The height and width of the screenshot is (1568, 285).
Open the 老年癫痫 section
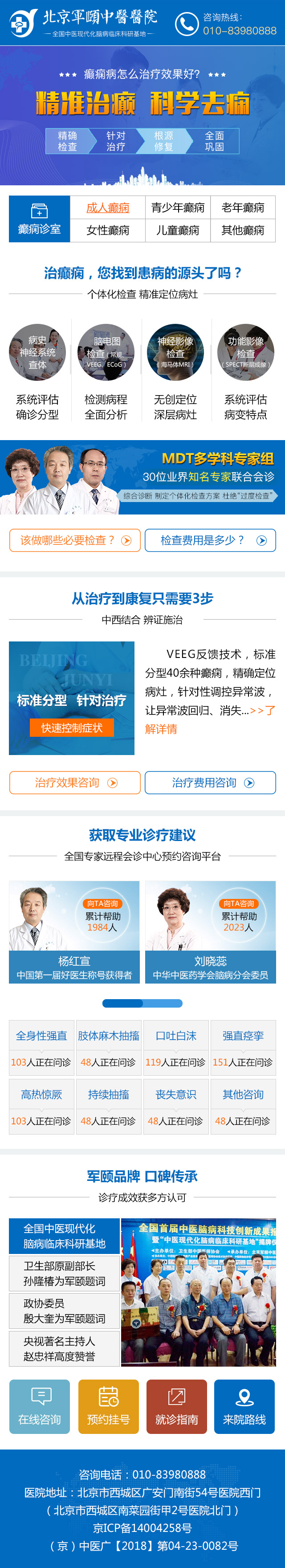243,208
